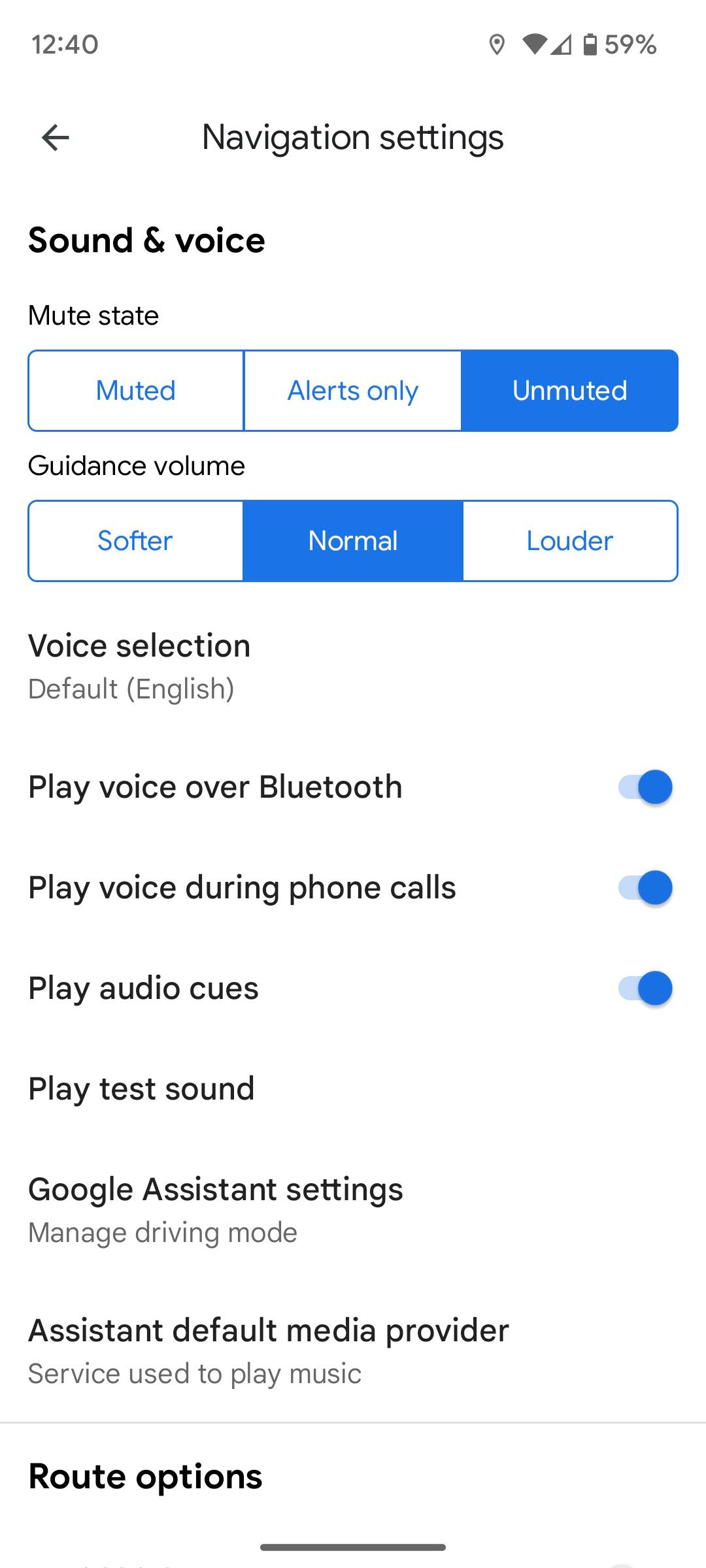Select the Muted mute state
706x1568 pixels.
point(135,390)
